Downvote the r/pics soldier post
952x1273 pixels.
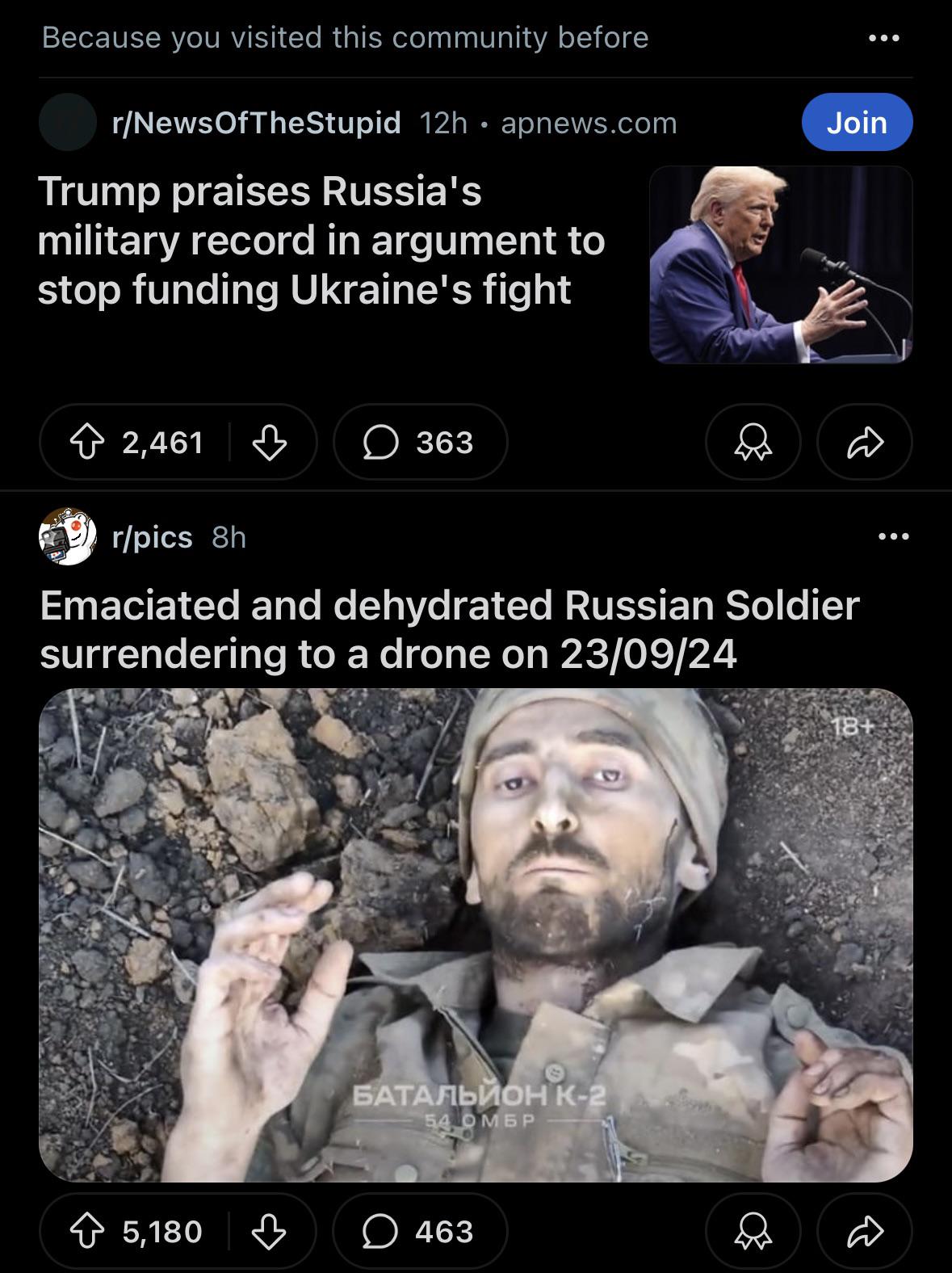(x=270, y=1232)
